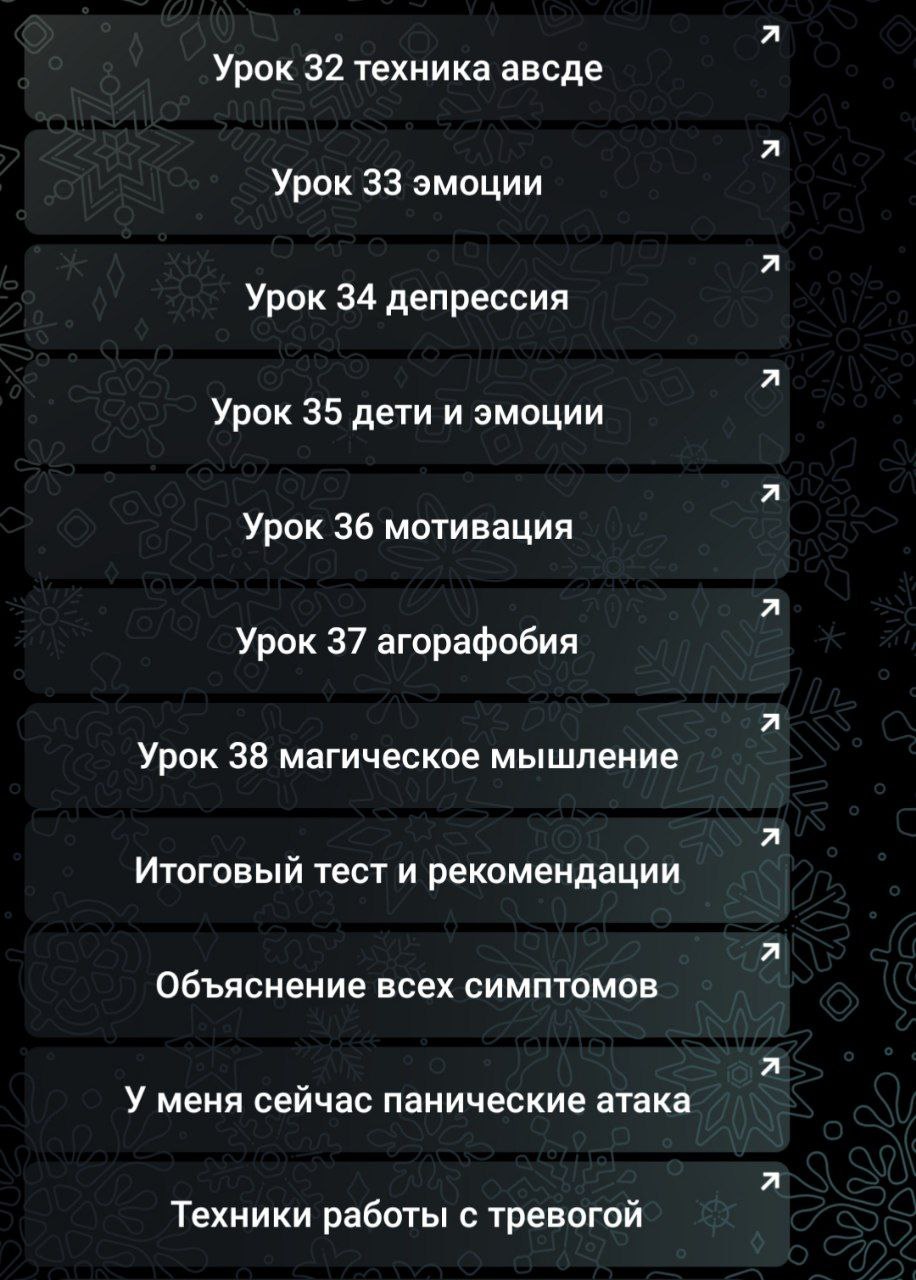Open Урок 35 дети и эмоции
This screenshot has height=1280, width=916.
[407, 412]
